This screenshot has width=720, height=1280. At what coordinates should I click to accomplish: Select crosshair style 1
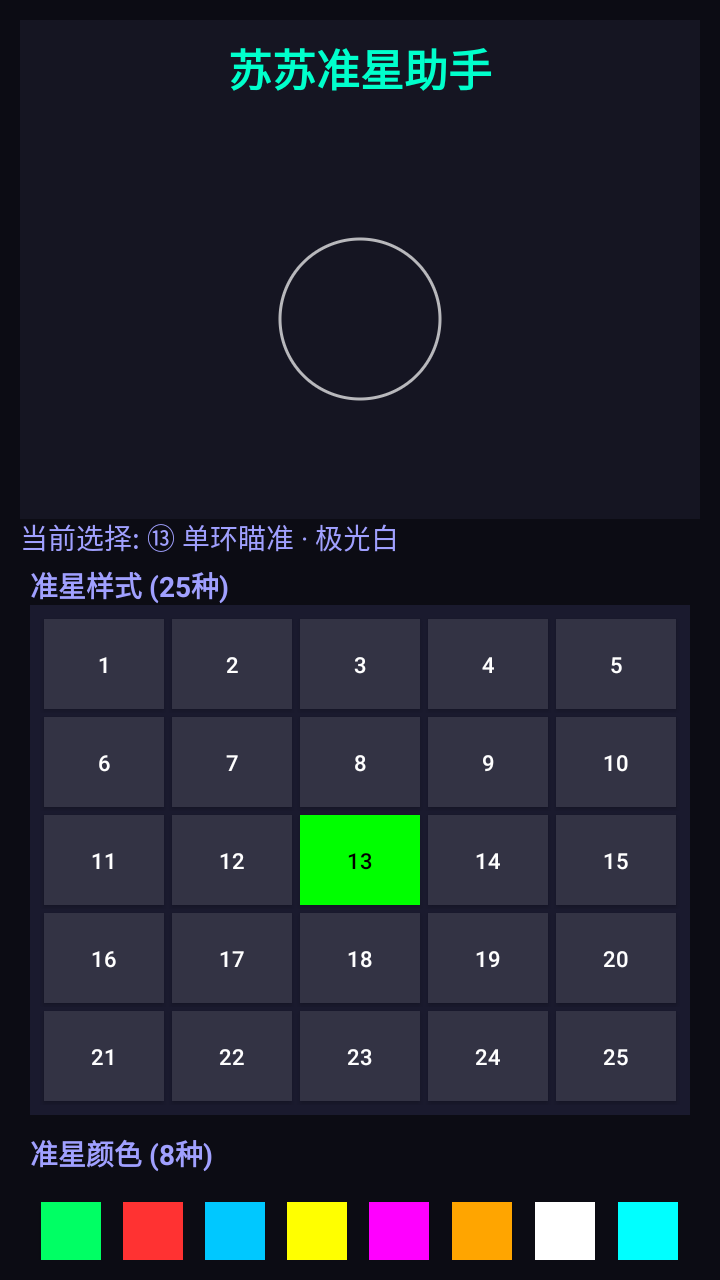click(x=103, y=663)
